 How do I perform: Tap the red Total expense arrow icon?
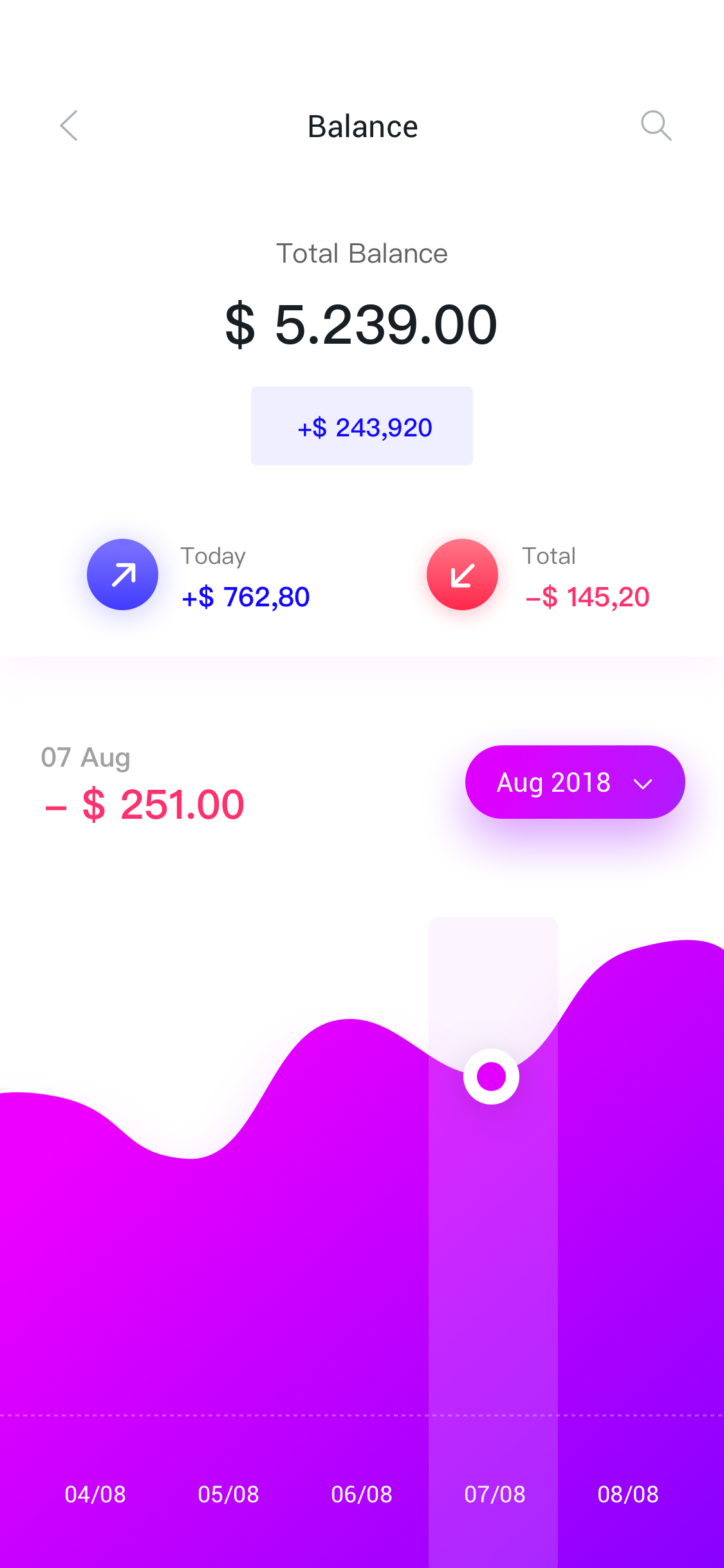coord(462,574)
